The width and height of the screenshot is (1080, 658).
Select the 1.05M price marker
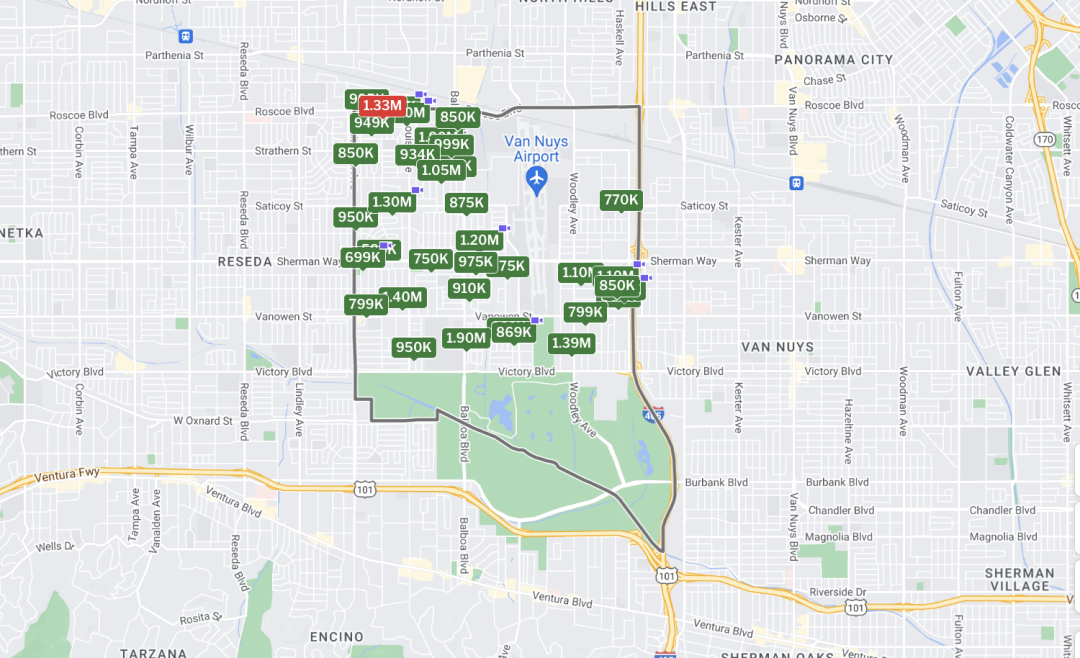tap(441, 170)
